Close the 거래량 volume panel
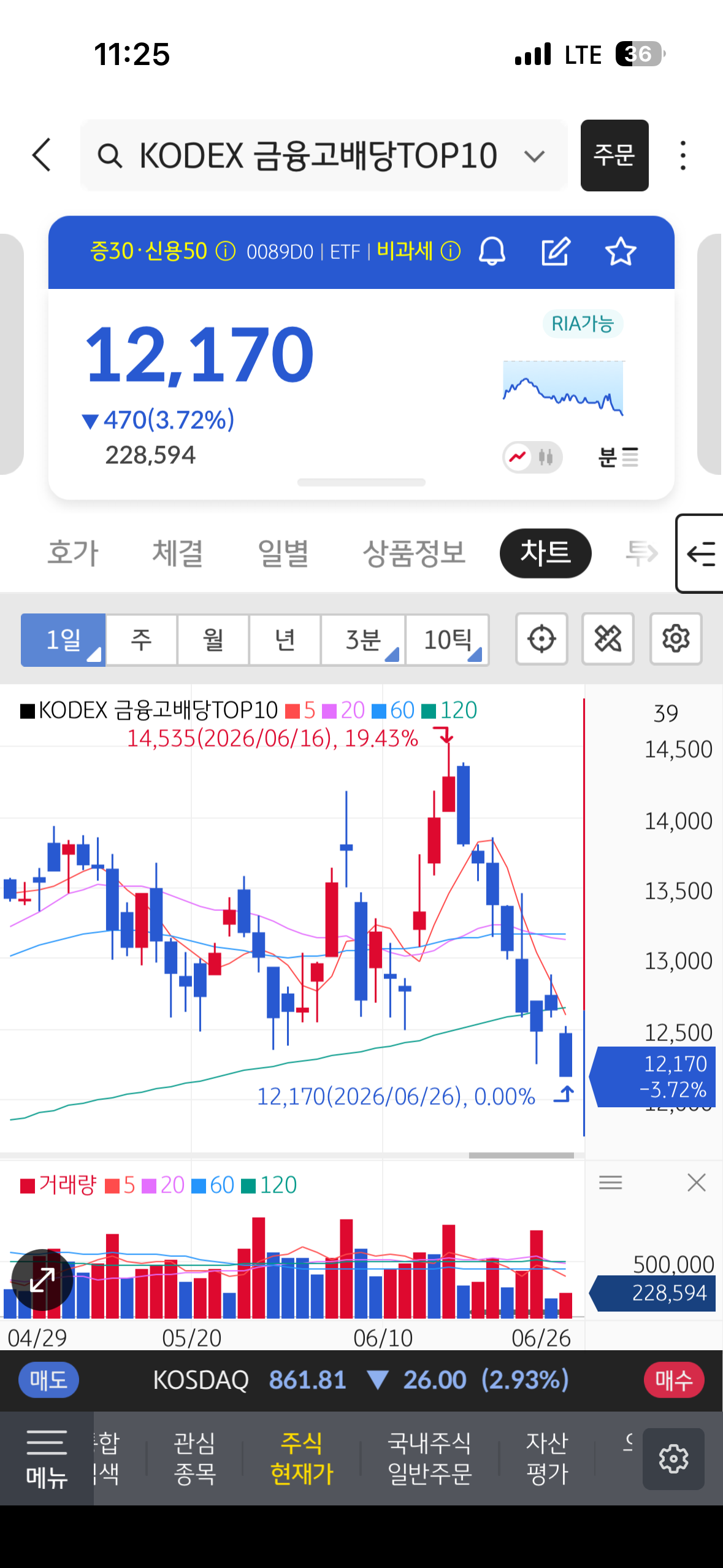The height and width of the screenshot is (1568, 723). pyautogui.click(x=697, y=1182)
